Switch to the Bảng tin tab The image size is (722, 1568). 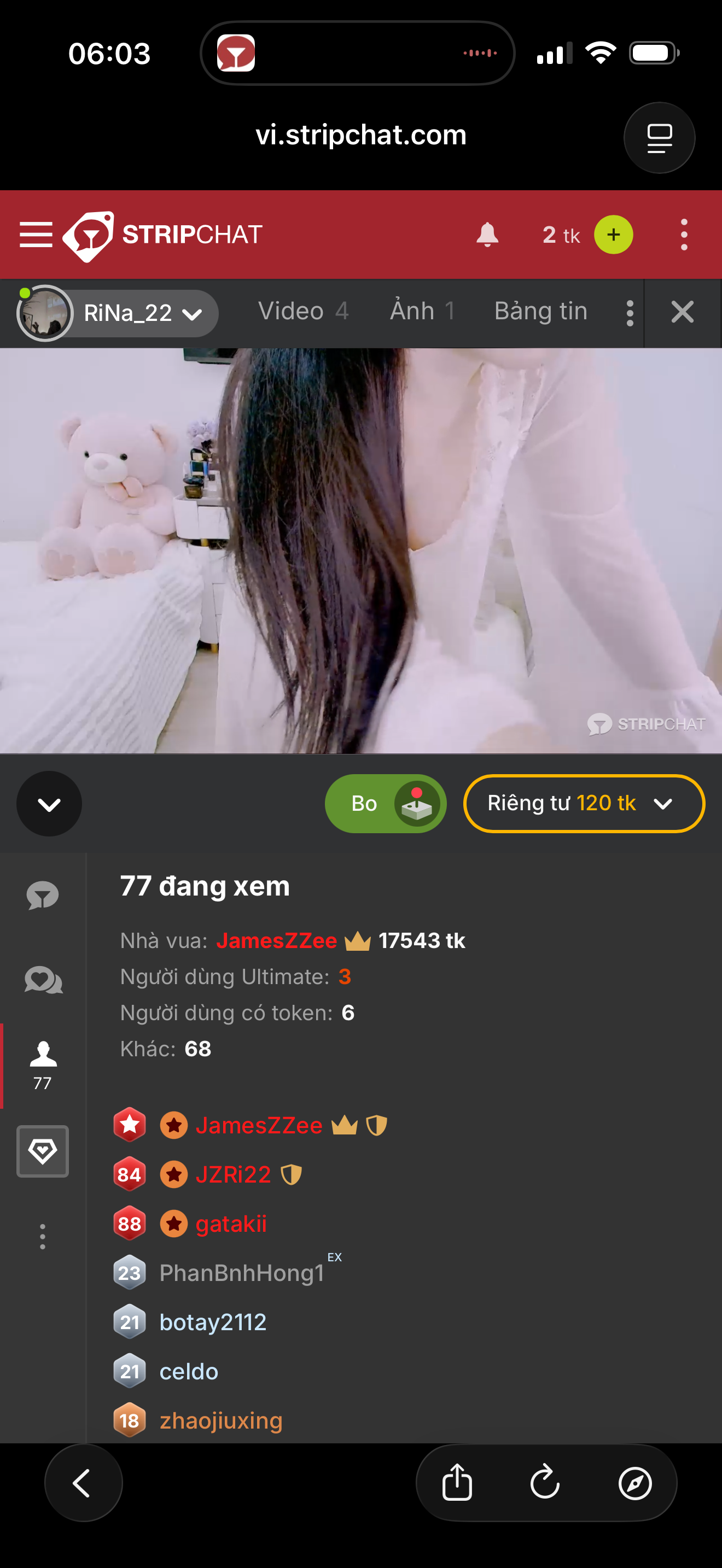point(540,312)
